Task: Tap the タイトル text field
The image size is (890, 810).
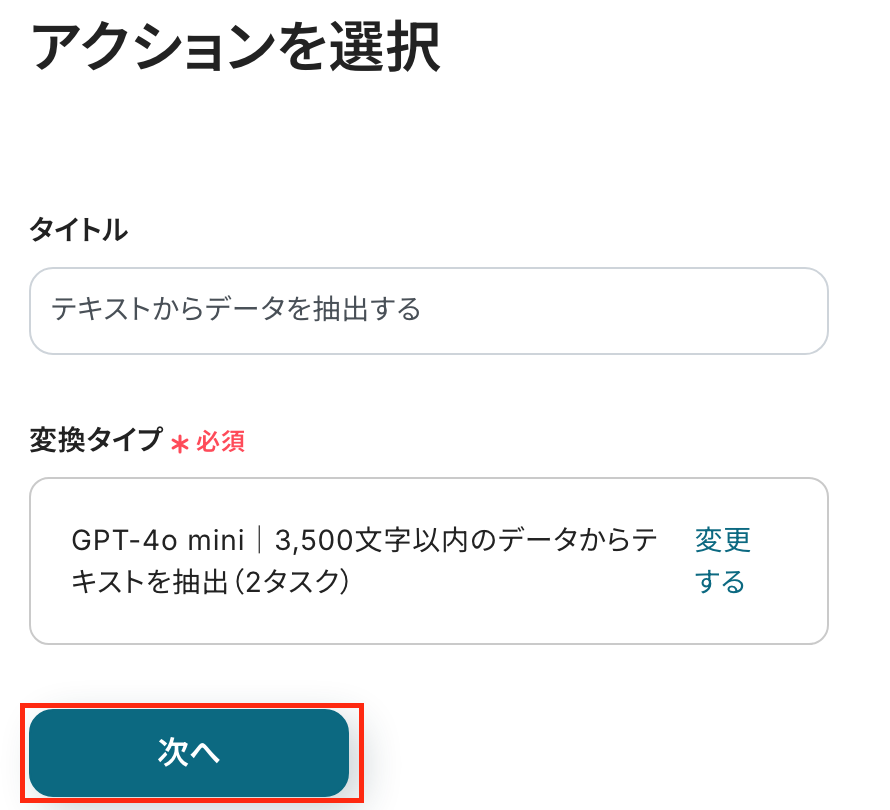Action: click(428, 310)
